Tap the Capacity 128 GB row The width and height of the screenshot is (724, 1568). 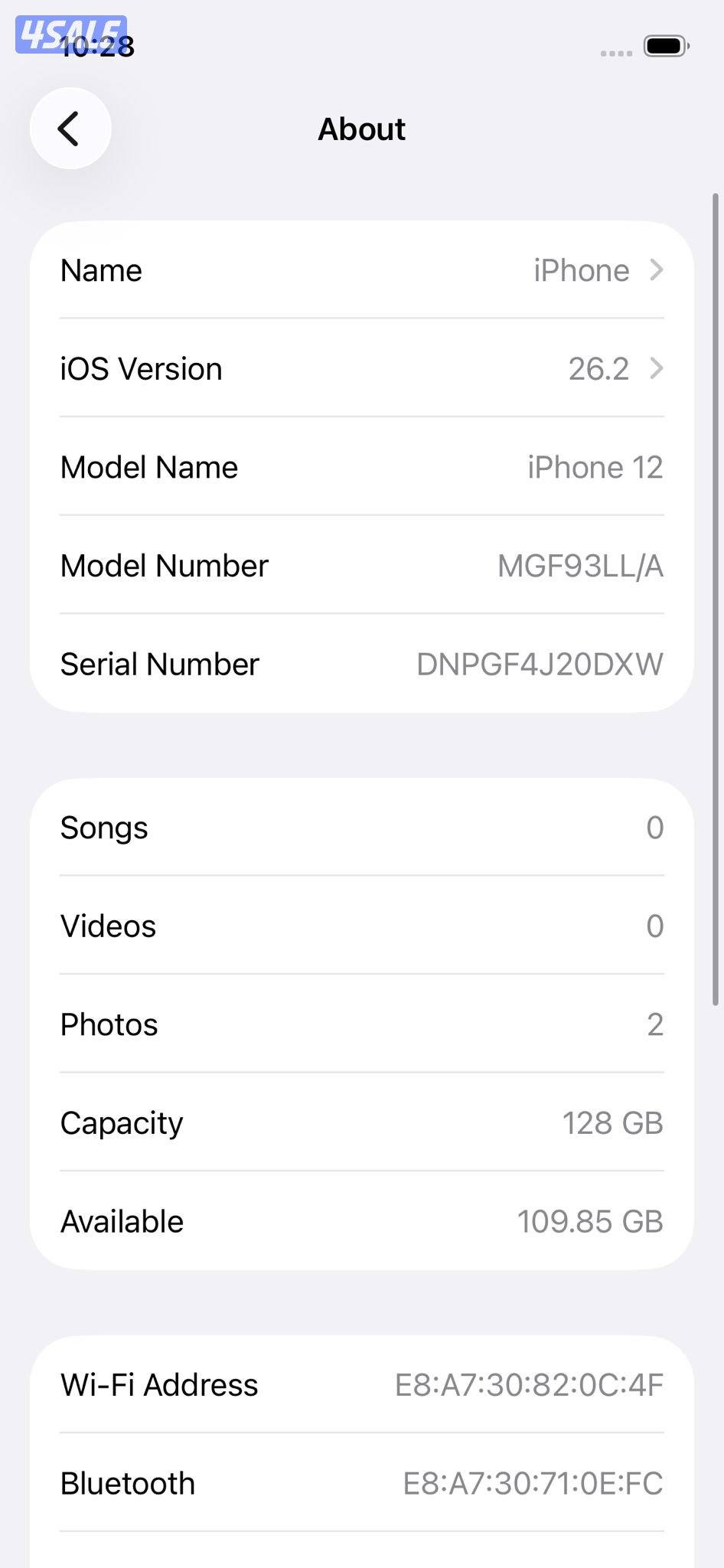362,1122
